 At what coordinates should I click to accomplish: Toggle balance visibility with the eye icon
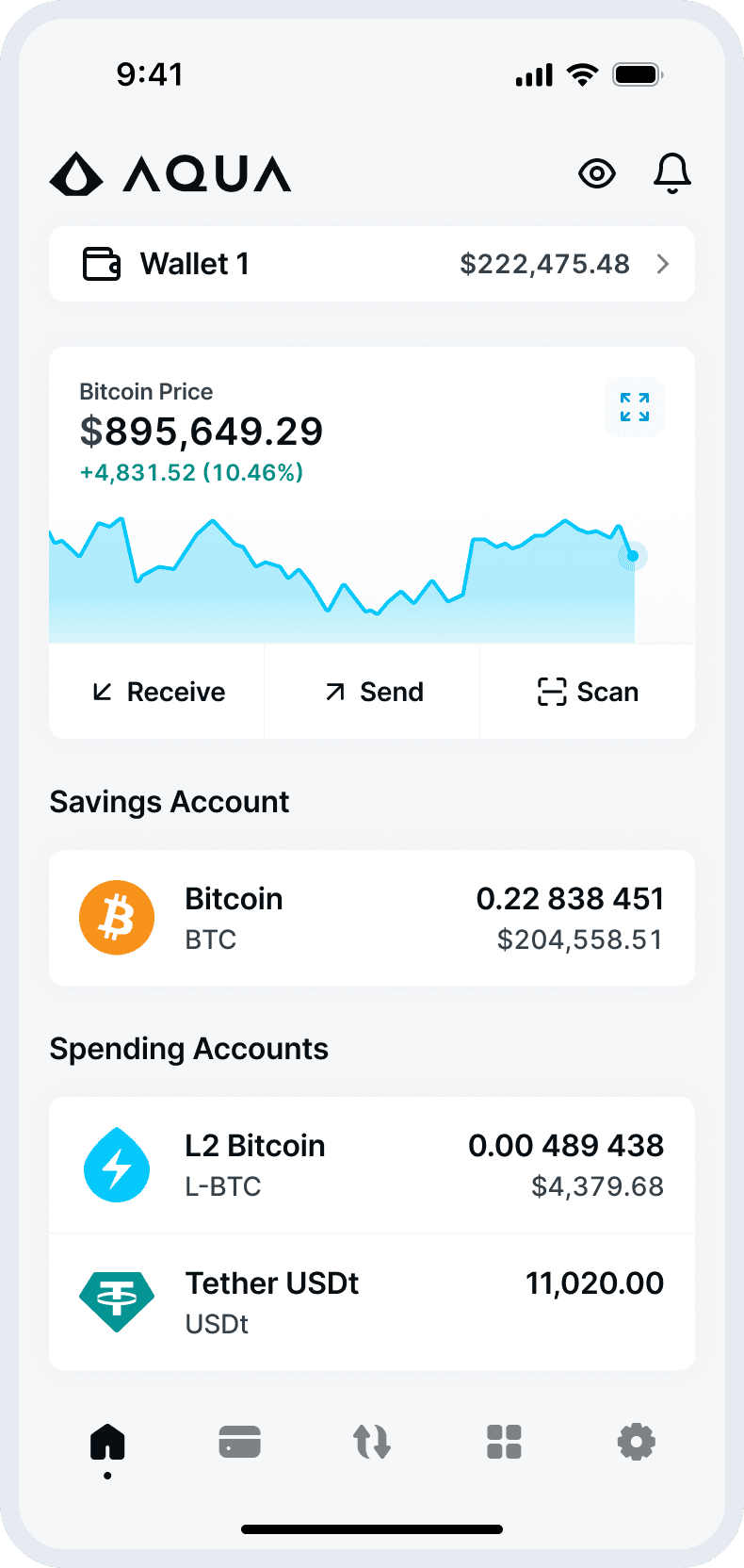tap(596, 174)
